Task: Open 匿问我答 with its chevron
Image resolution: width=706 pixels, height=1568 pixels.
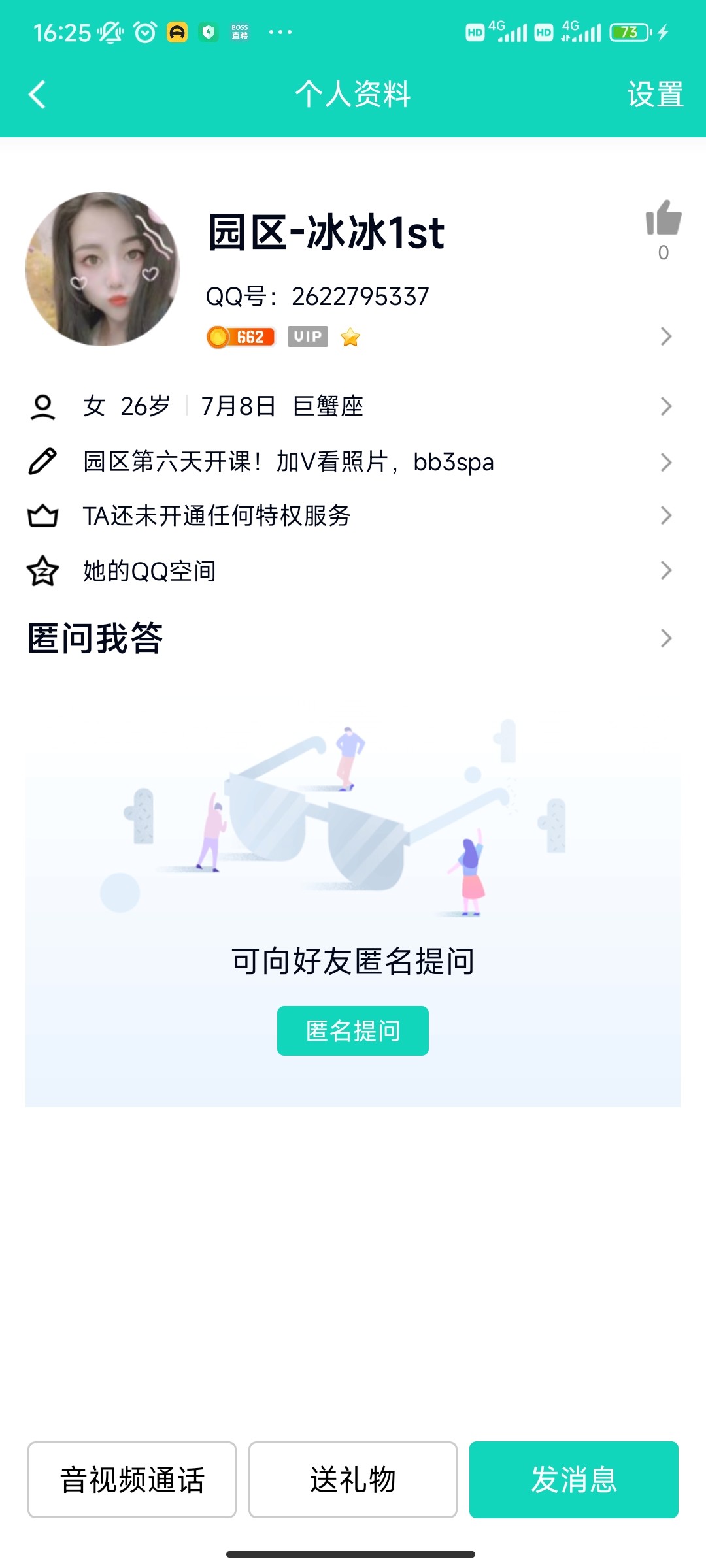Action: [666, 637]
